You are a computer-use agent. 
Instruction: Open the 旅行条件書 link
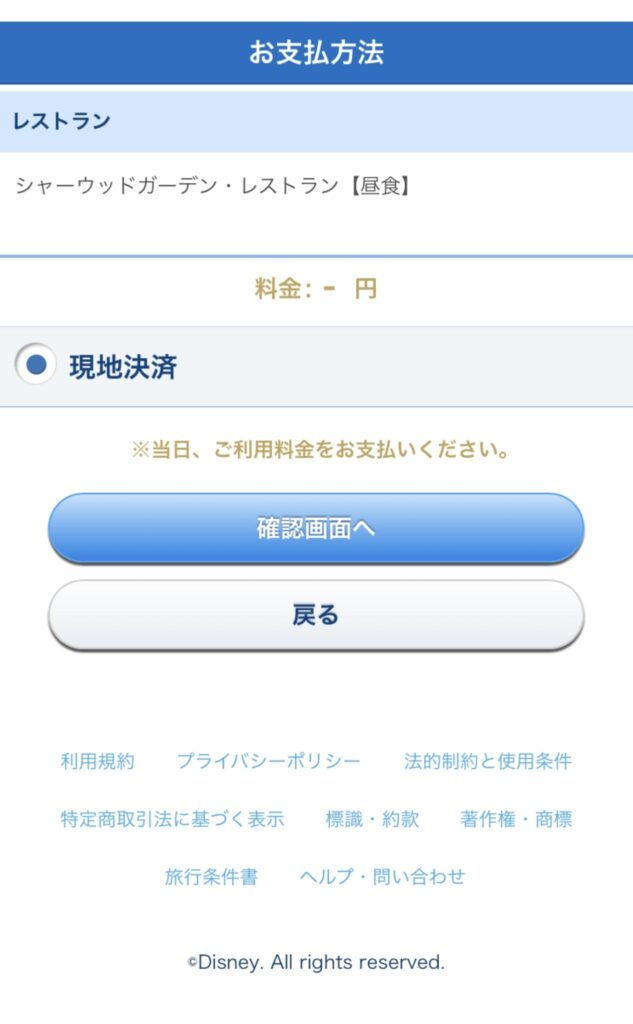(211, 877)
